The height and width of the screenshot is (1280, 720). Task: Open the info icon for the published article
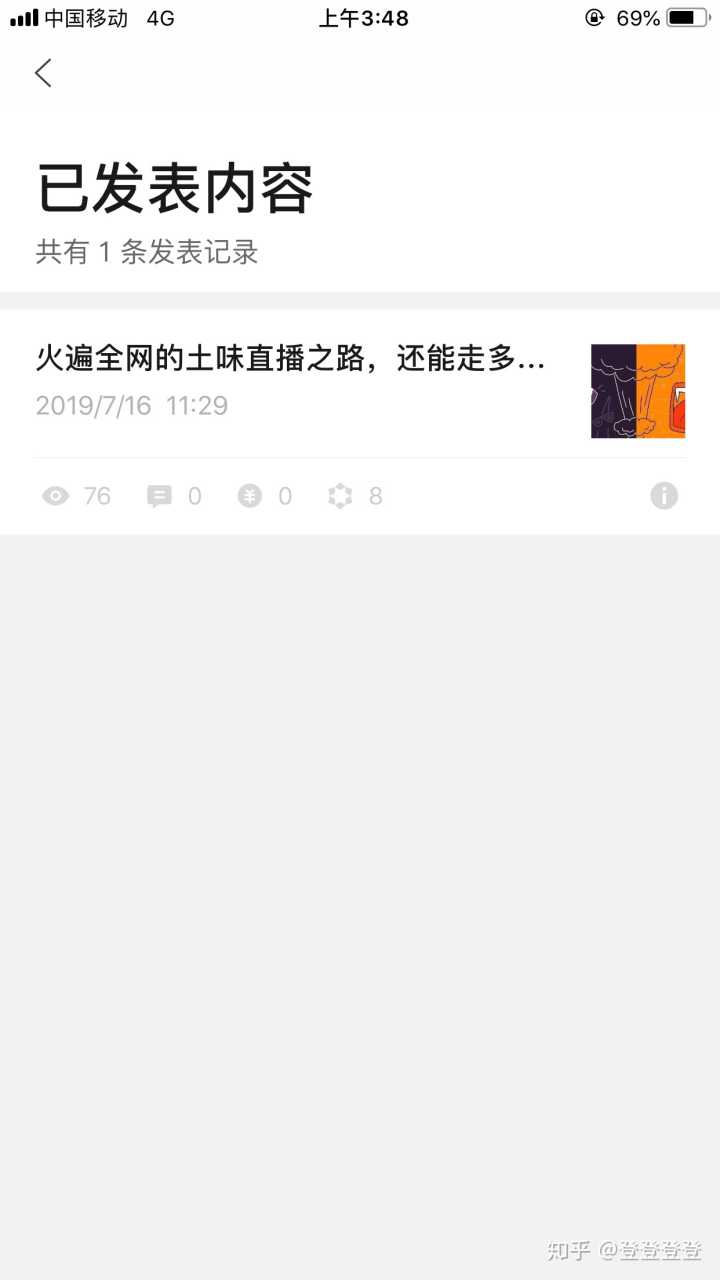pos(664,496)
